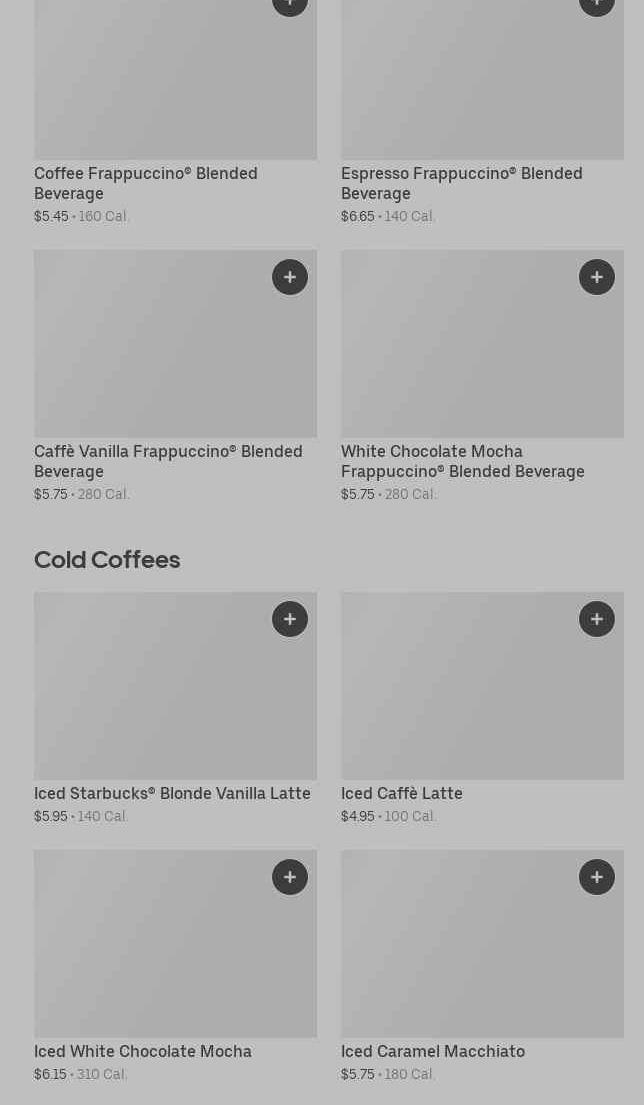Add Iced White Chocolate Mocha to the order

(x=290, y=877)
